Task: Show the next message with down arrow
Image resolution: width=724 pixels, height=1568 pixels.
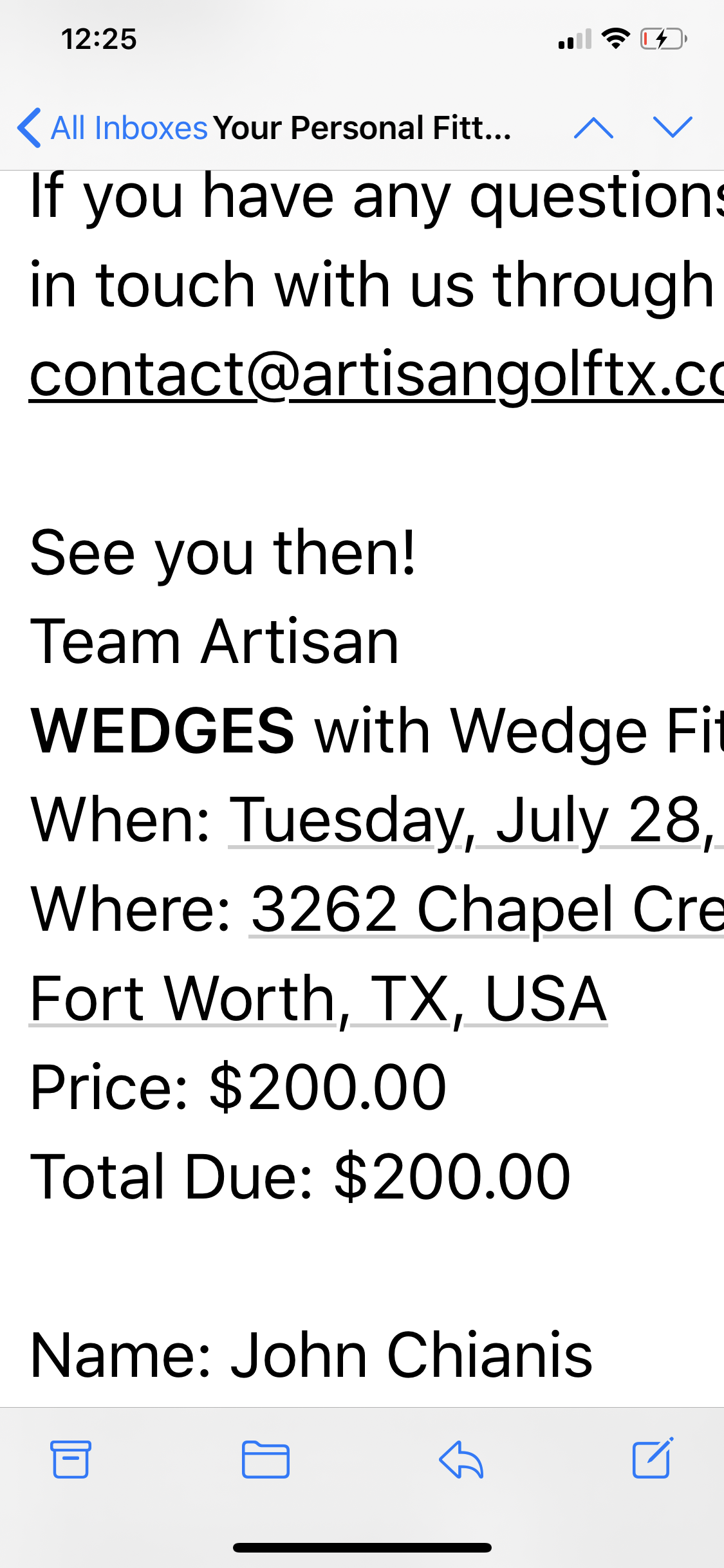Action: [x=673, y=127]
